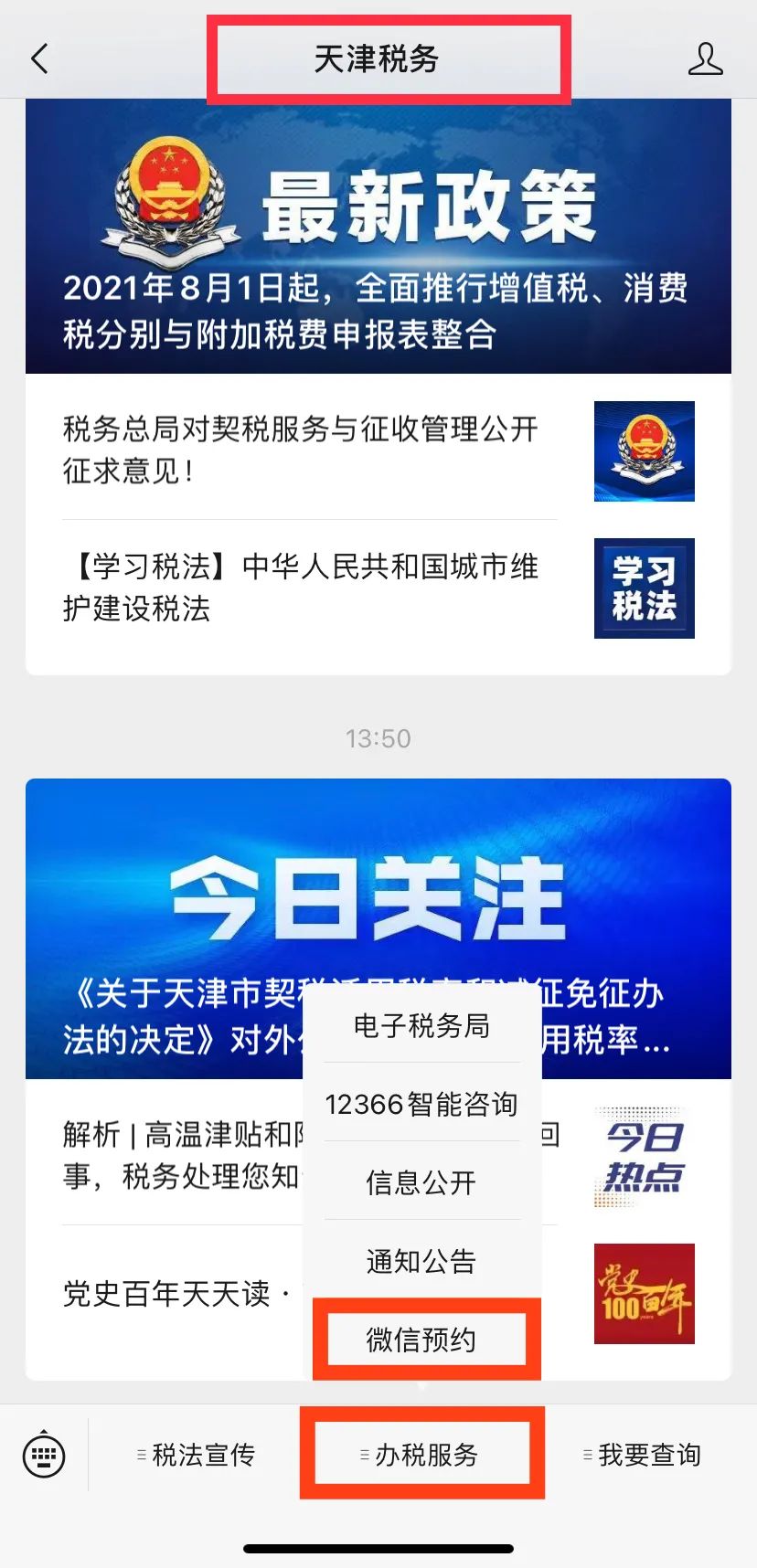The image size is (757, 1568).
Task: Select the 通知公告 menu option
Action: [x=421, y=1262]
